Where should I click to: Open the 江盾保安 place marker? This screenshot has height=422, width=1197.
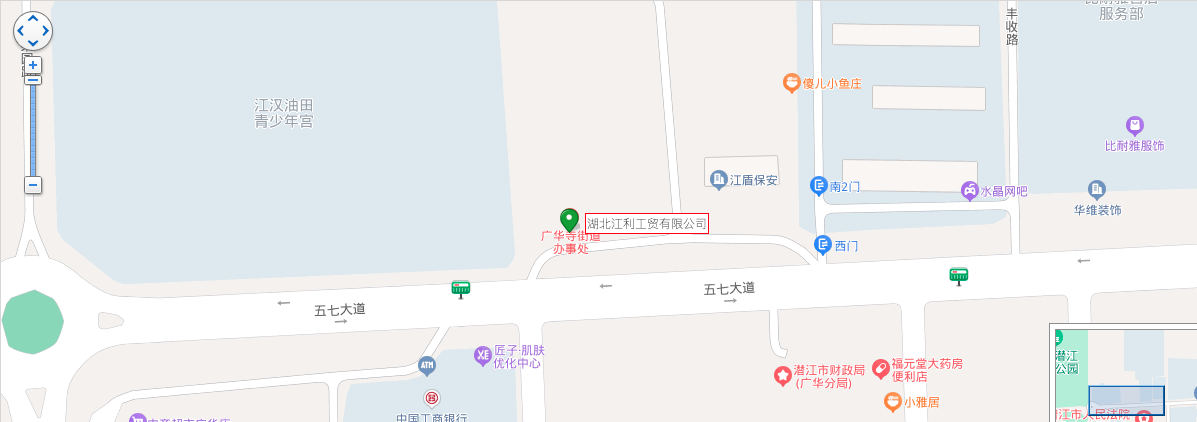click(718, 179)
